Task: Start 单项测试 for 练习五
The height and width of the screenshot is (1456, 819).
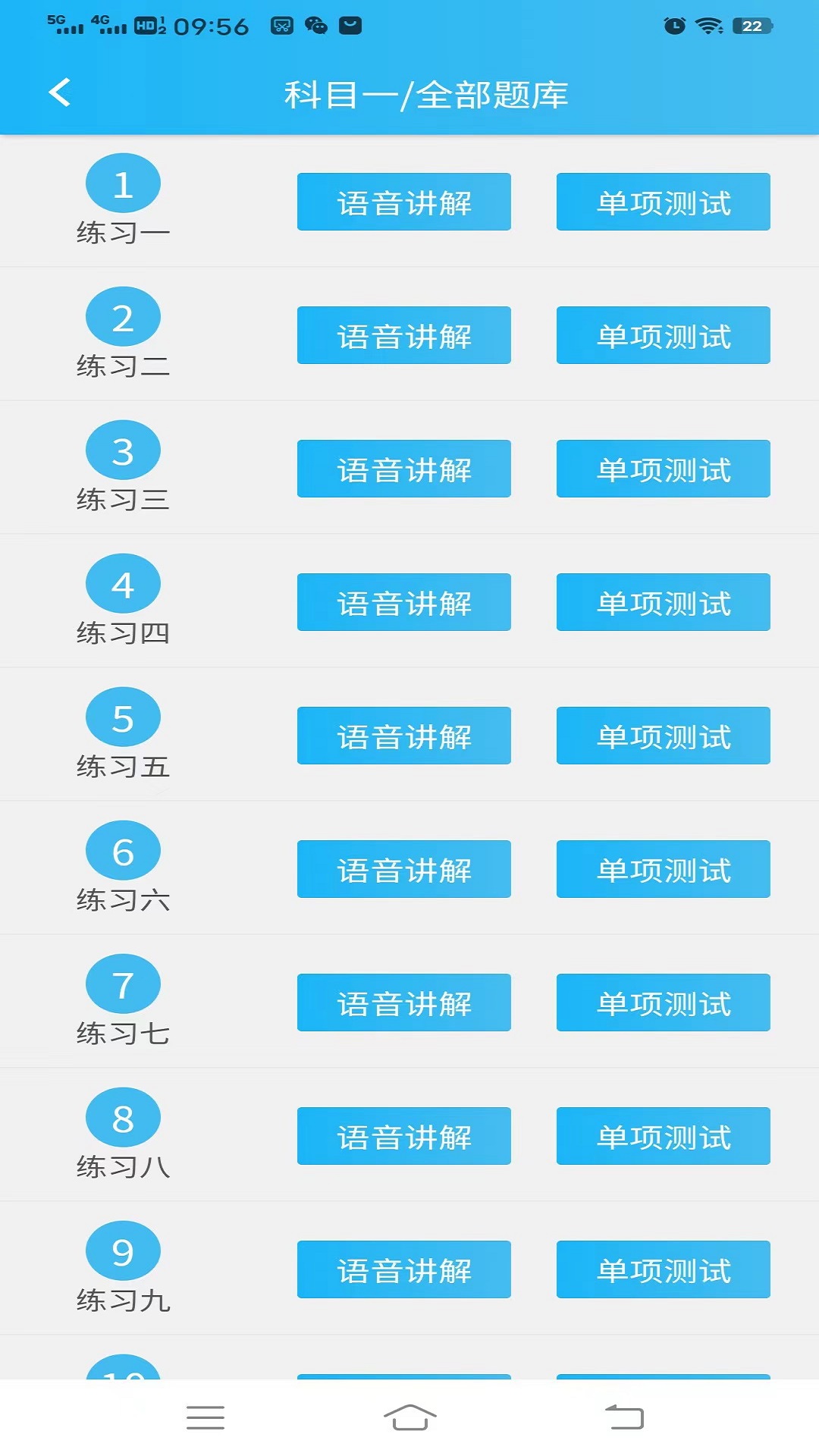Action: [x=663, y=736]
